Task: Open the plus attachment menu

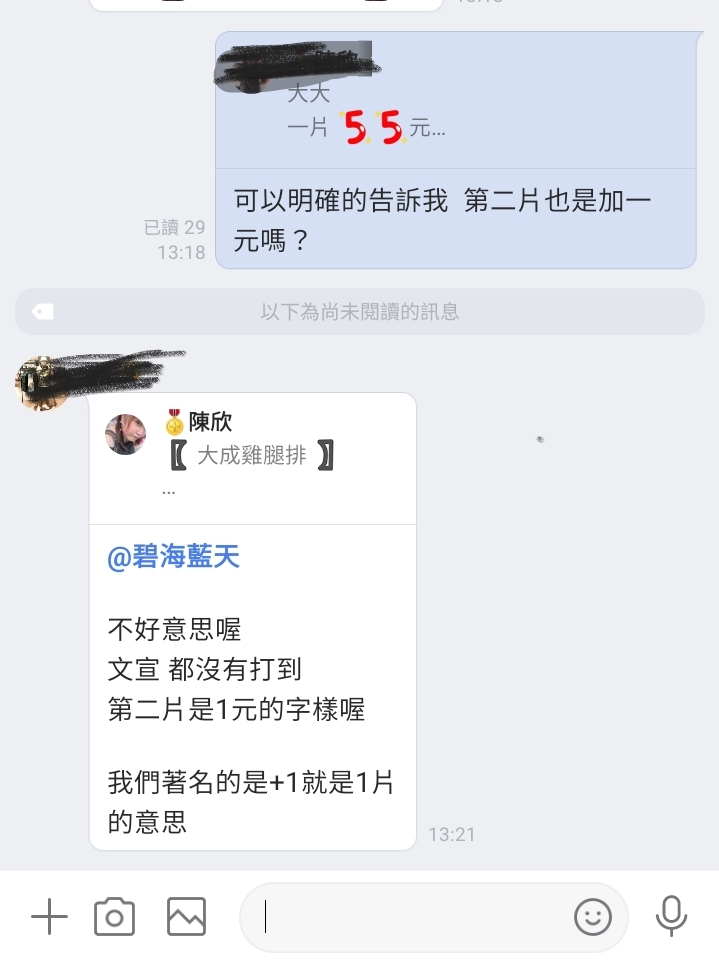Action: (48, 916)
